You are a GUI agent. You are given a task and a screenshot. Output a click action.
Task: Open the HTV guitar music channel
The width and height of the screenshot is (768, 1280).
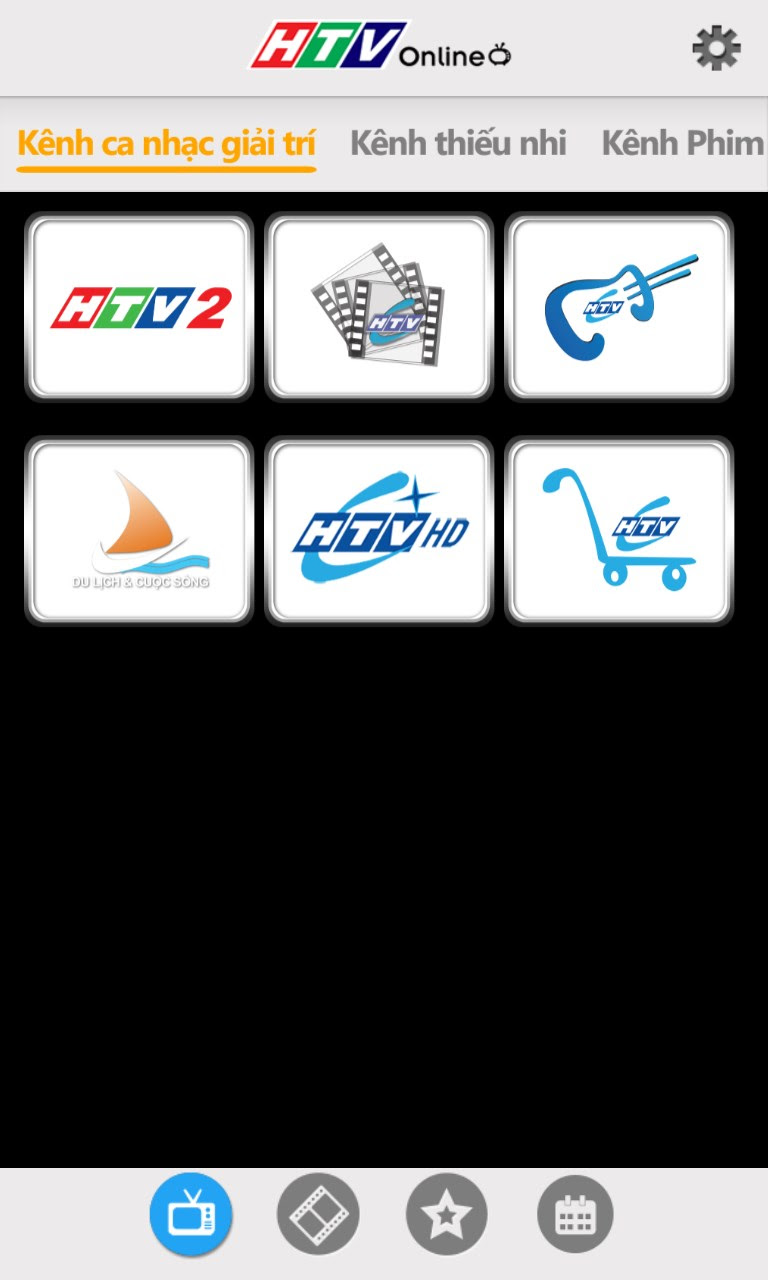619,307
